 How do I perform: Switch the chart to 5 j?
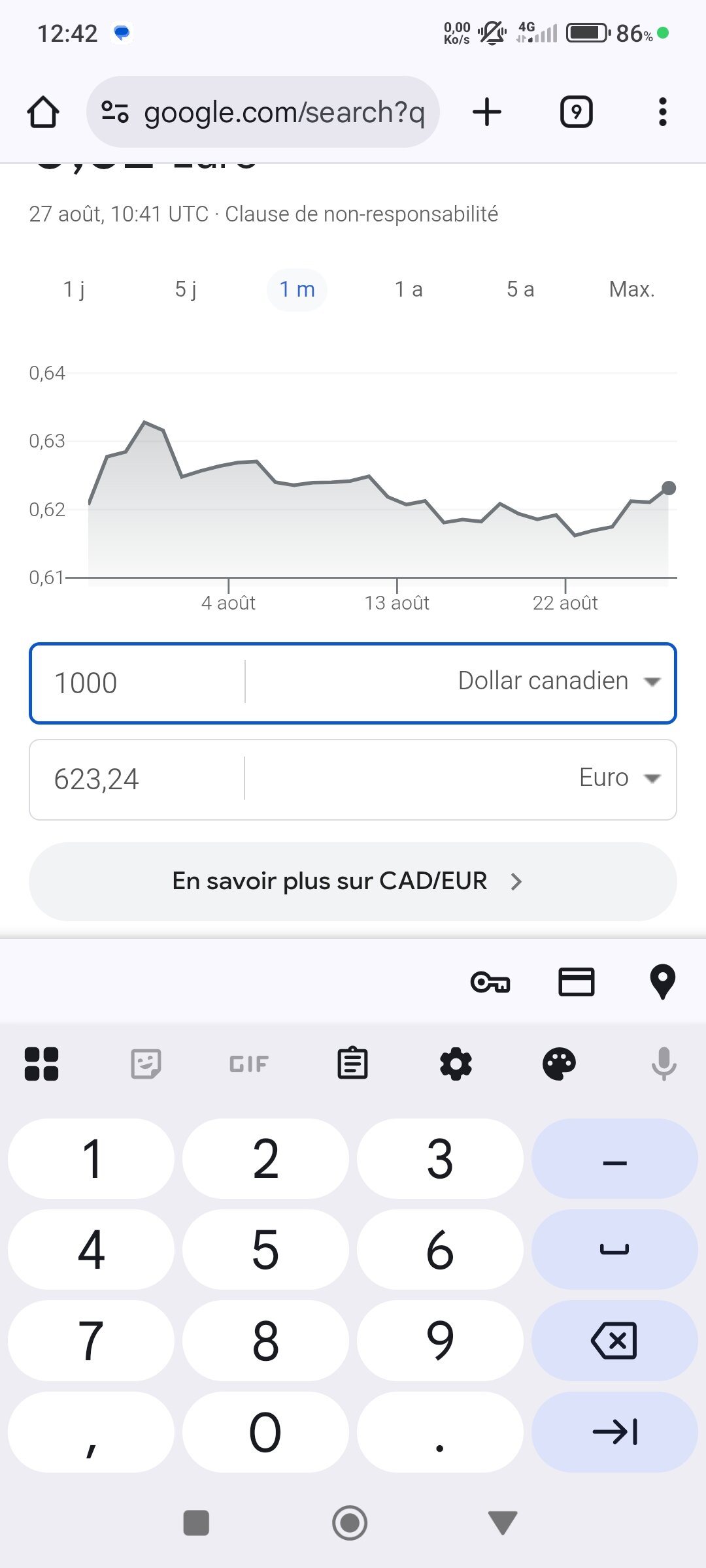[186, 289]
